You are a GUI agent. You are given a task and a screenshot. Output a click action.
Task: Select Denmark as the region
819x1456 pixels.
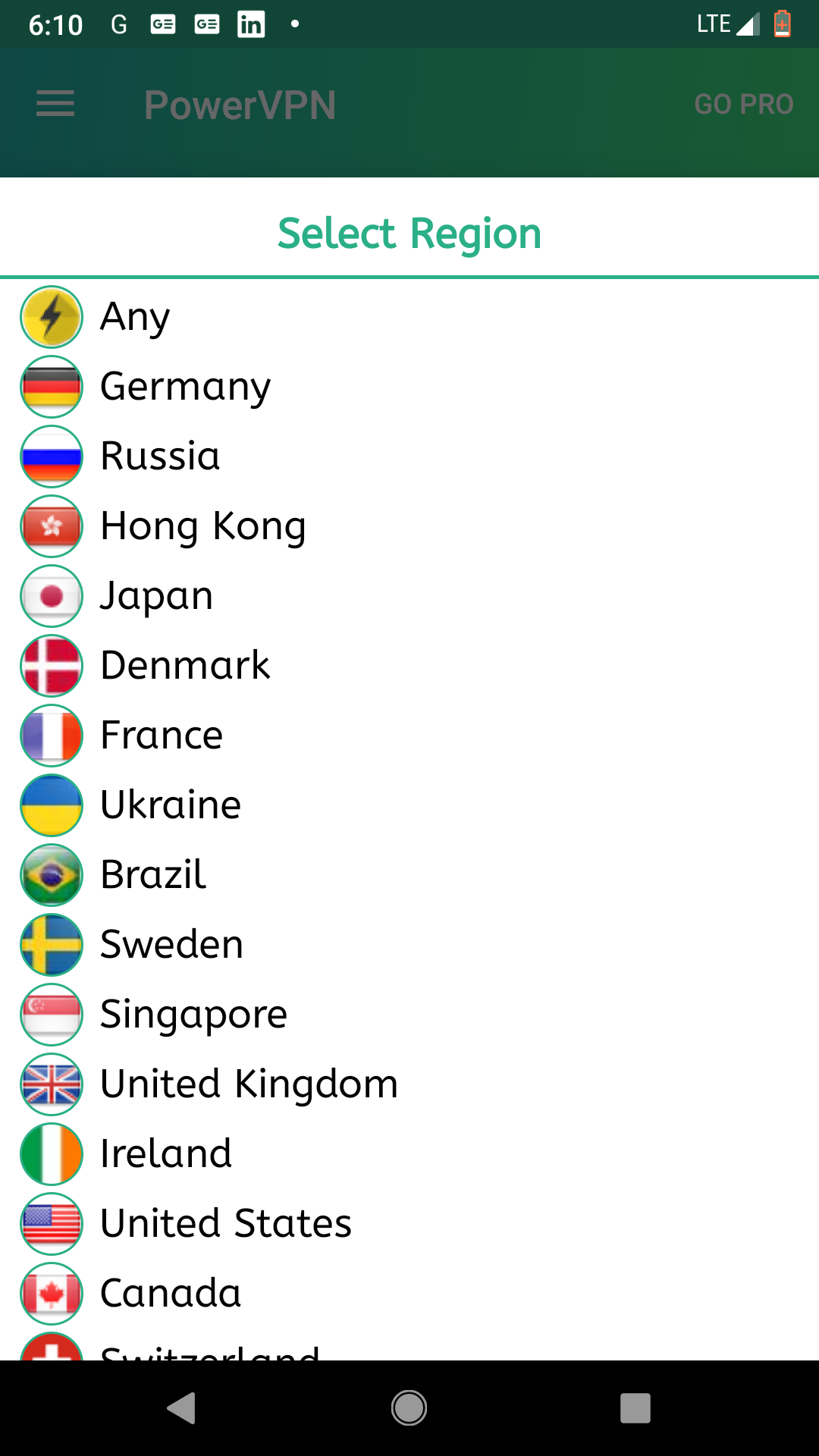(409, 666)
